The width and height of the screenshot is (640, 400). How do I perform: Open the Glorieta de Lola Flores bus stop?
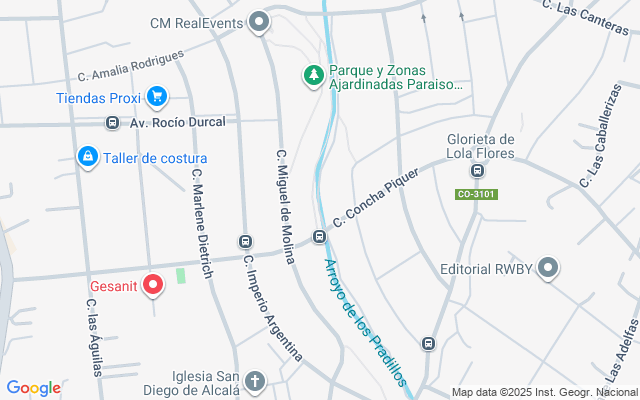[x=477, y=171]
